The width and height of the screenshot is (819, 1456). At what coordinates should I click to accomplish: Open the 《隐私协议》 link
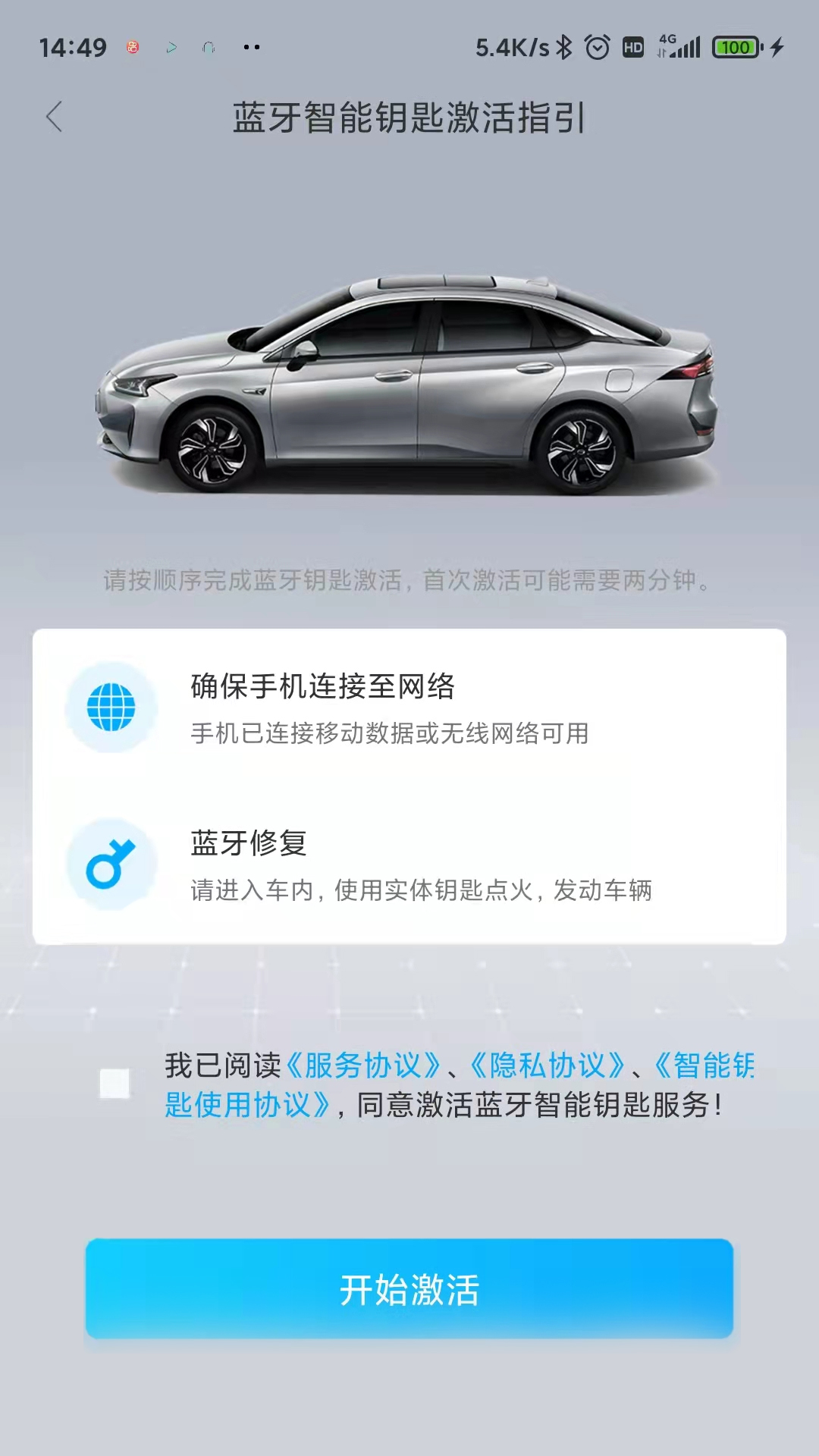(547, 1065)
